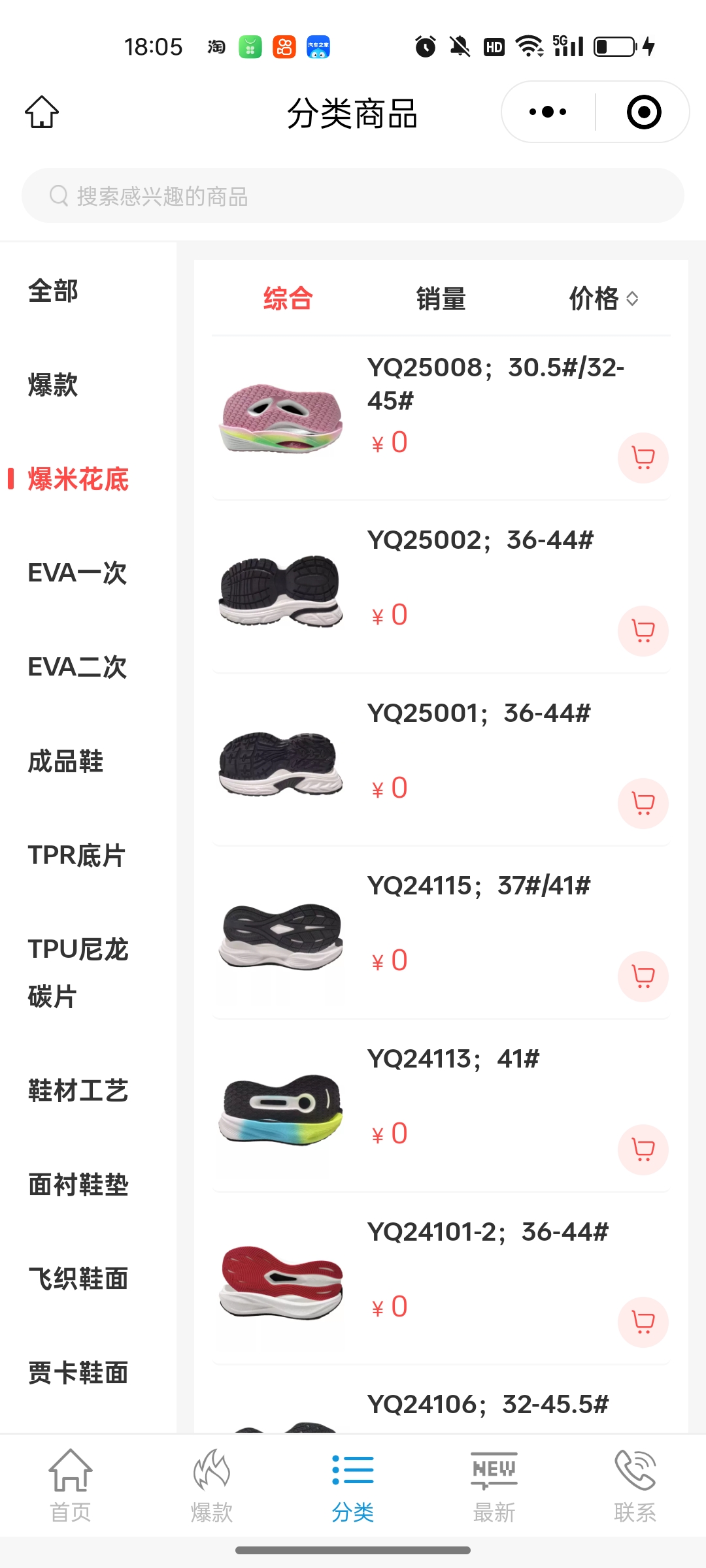Open the EVA一次 category

coord(77,573)
